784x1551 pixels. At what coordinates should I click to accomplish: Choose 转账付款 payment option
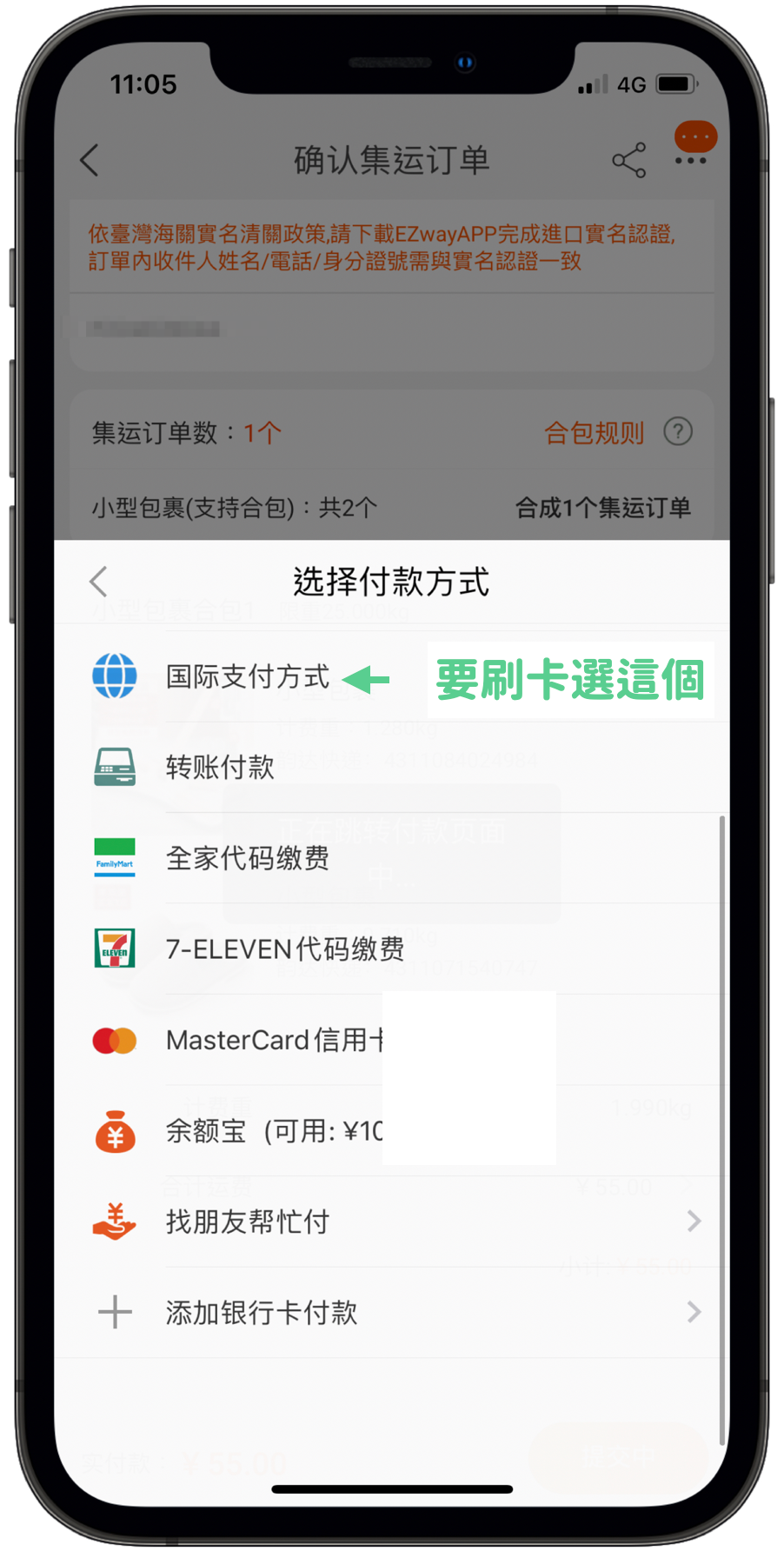click(220, 767)
